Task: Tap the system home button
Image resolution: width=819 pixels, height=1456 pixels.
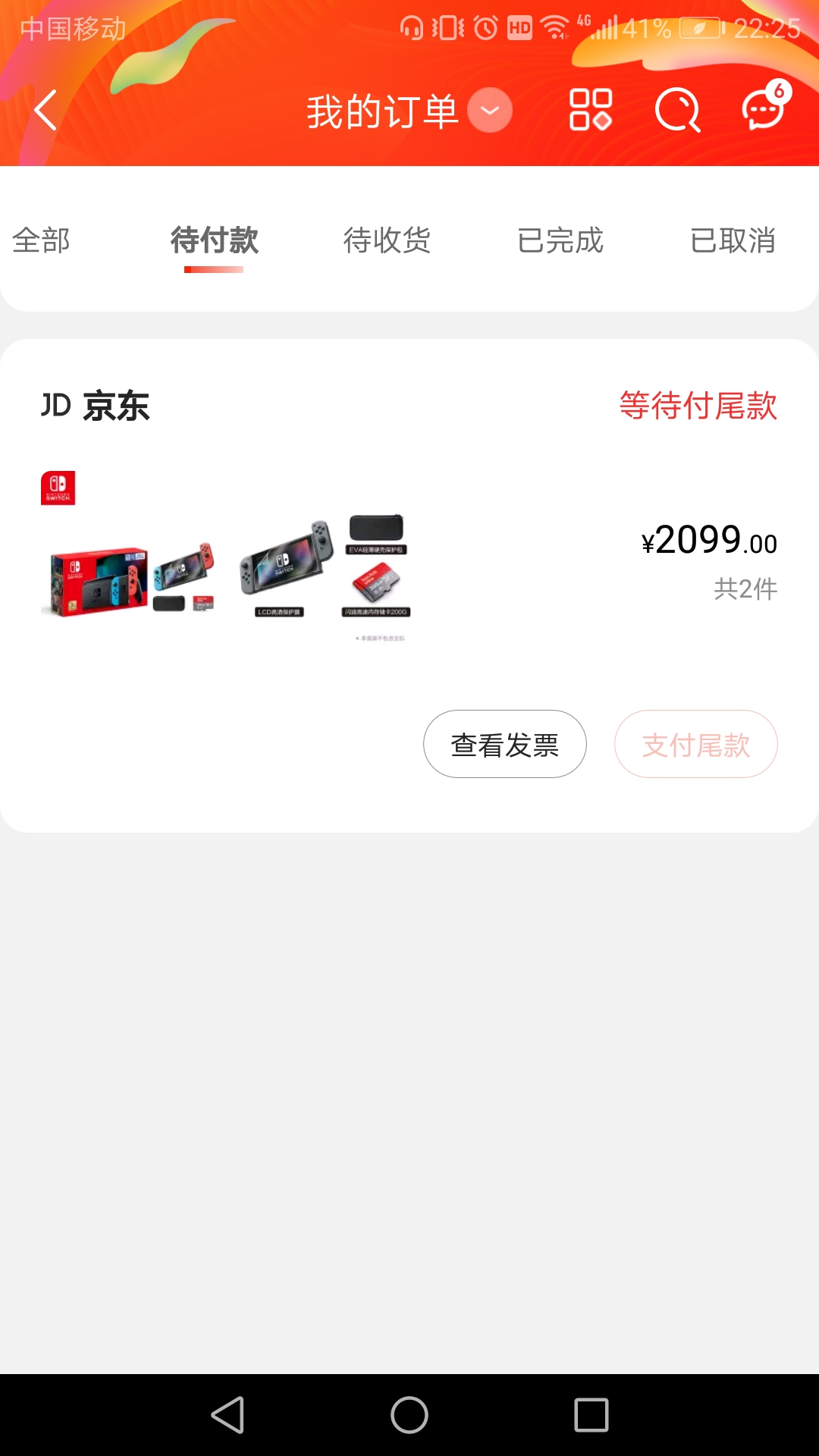Action: [409, 1415]
